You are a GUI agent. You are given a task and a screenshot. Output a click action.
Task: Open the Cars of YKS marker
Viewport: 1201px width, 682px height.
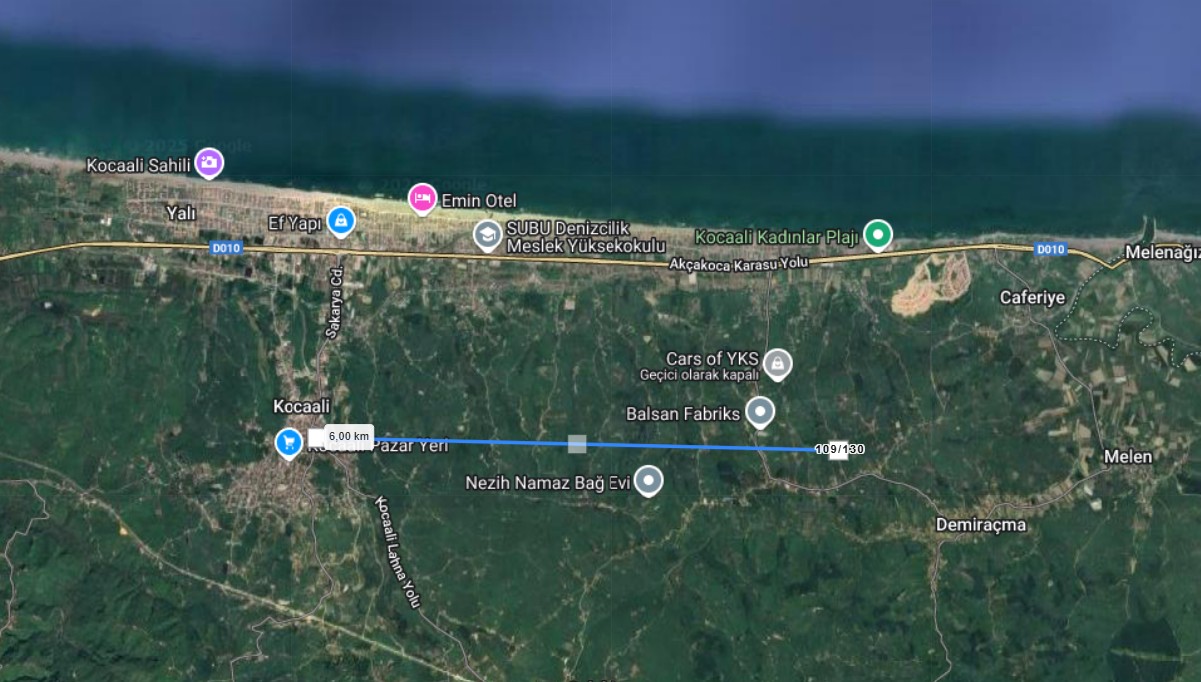coord(777,363)
